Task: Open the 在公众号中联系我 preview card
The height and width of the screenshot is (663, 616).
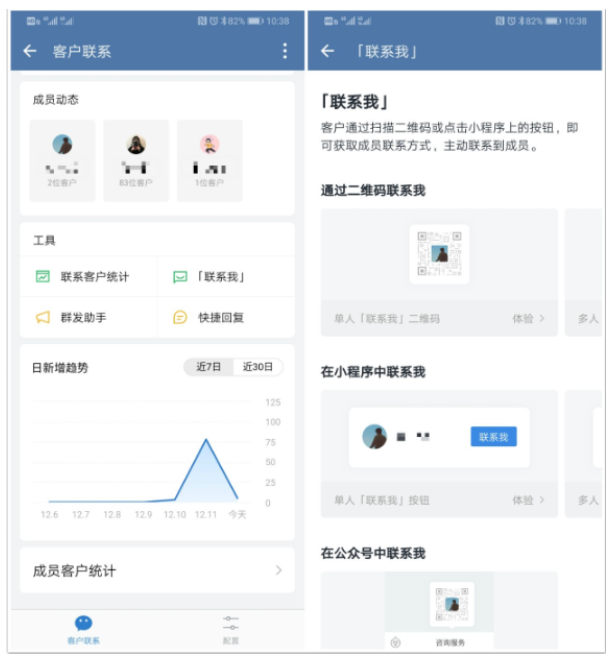Action: 439,612
